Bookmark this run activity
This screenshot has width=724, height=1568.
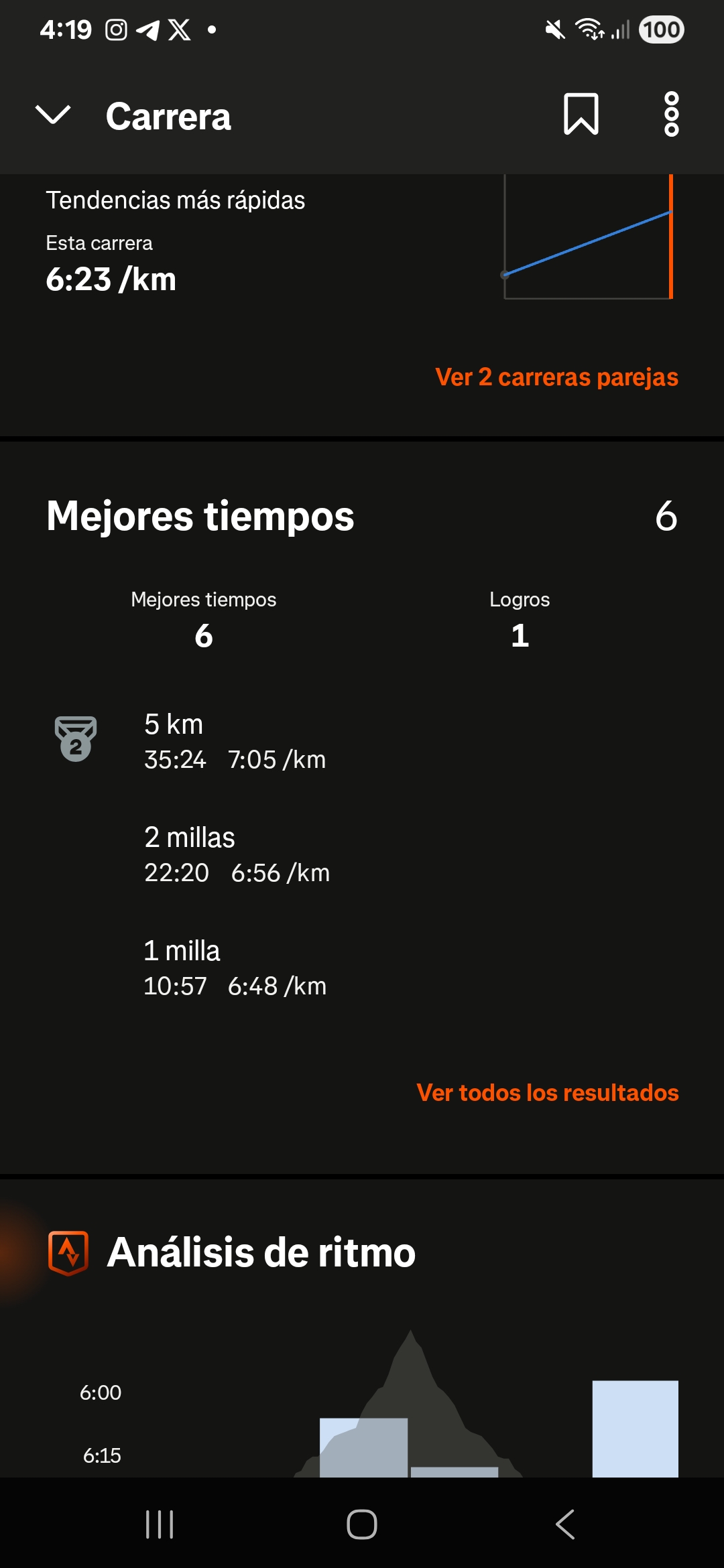[x=581, y=115]
